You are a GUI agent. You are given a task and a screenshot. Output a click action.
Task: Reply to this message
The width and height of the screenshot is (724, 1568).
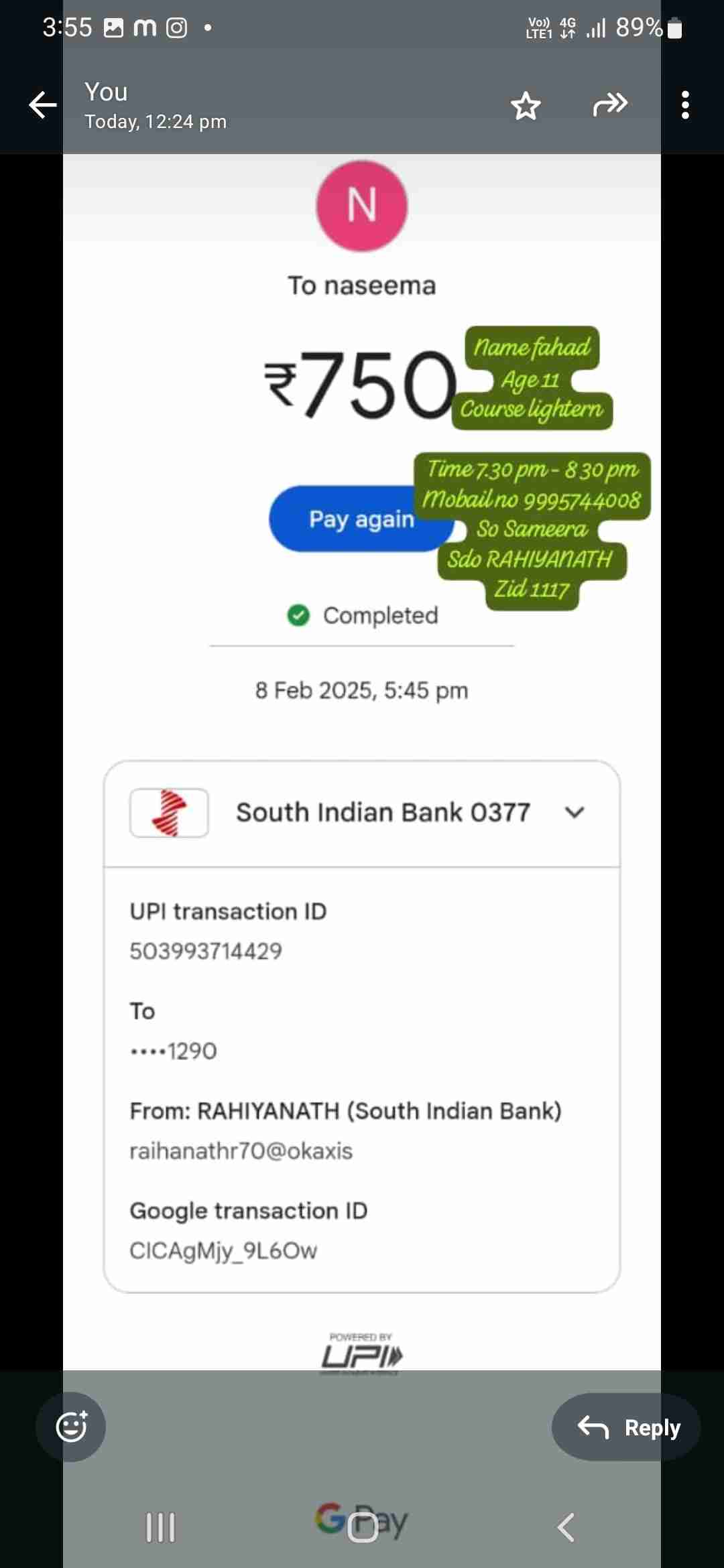point(626,1427)
